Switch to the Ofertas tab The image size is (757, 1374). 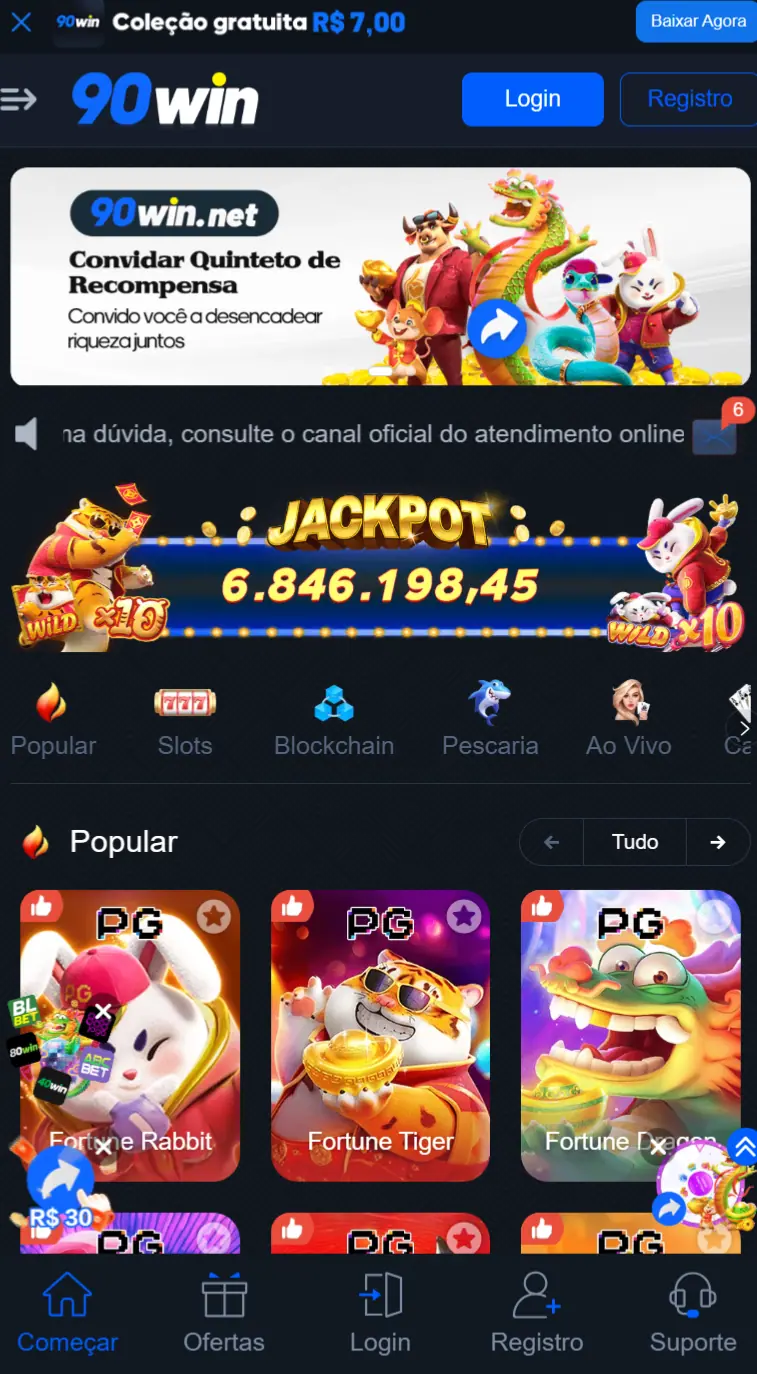pos(224,1314)
